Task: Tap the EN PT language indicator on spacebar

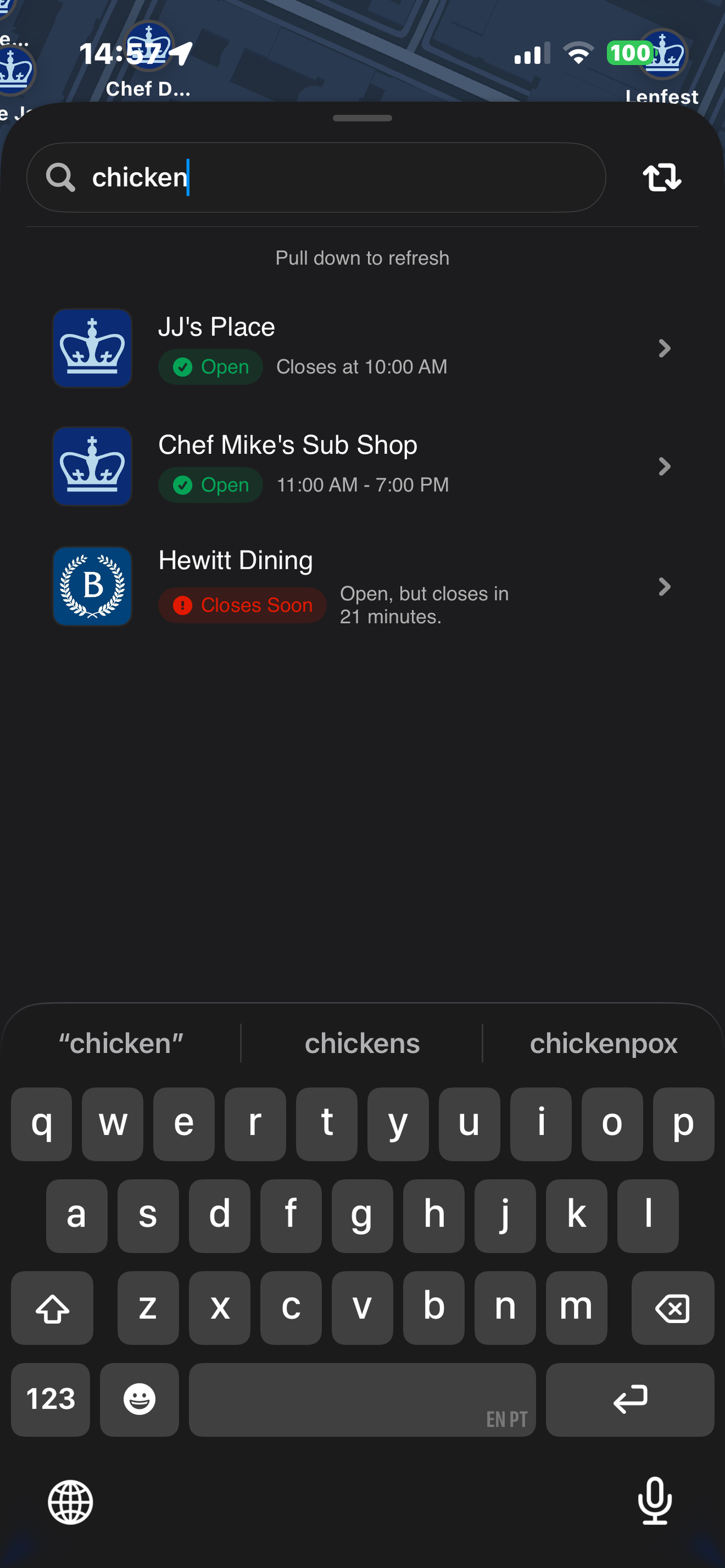Action: click(x=506, y=1418)
